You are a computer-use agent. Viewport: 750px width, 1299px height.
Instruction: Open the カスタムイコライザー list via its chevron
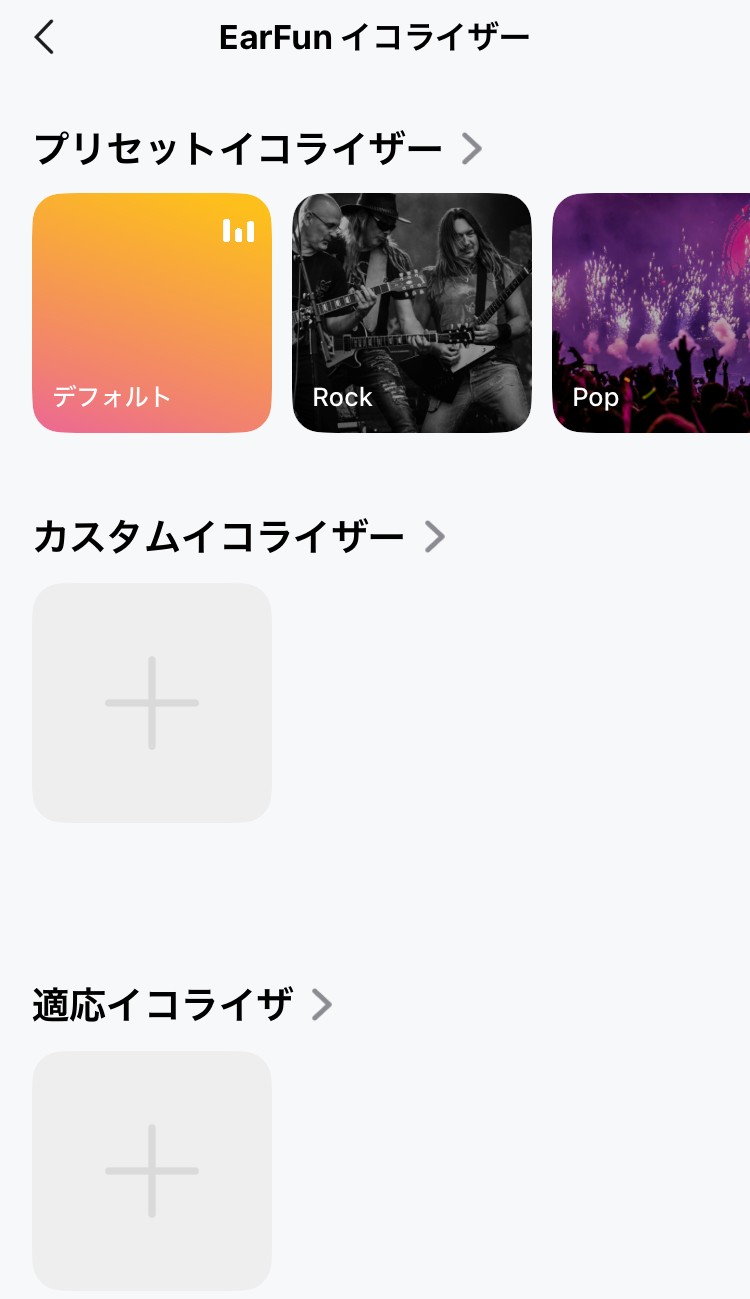[434, 537]
